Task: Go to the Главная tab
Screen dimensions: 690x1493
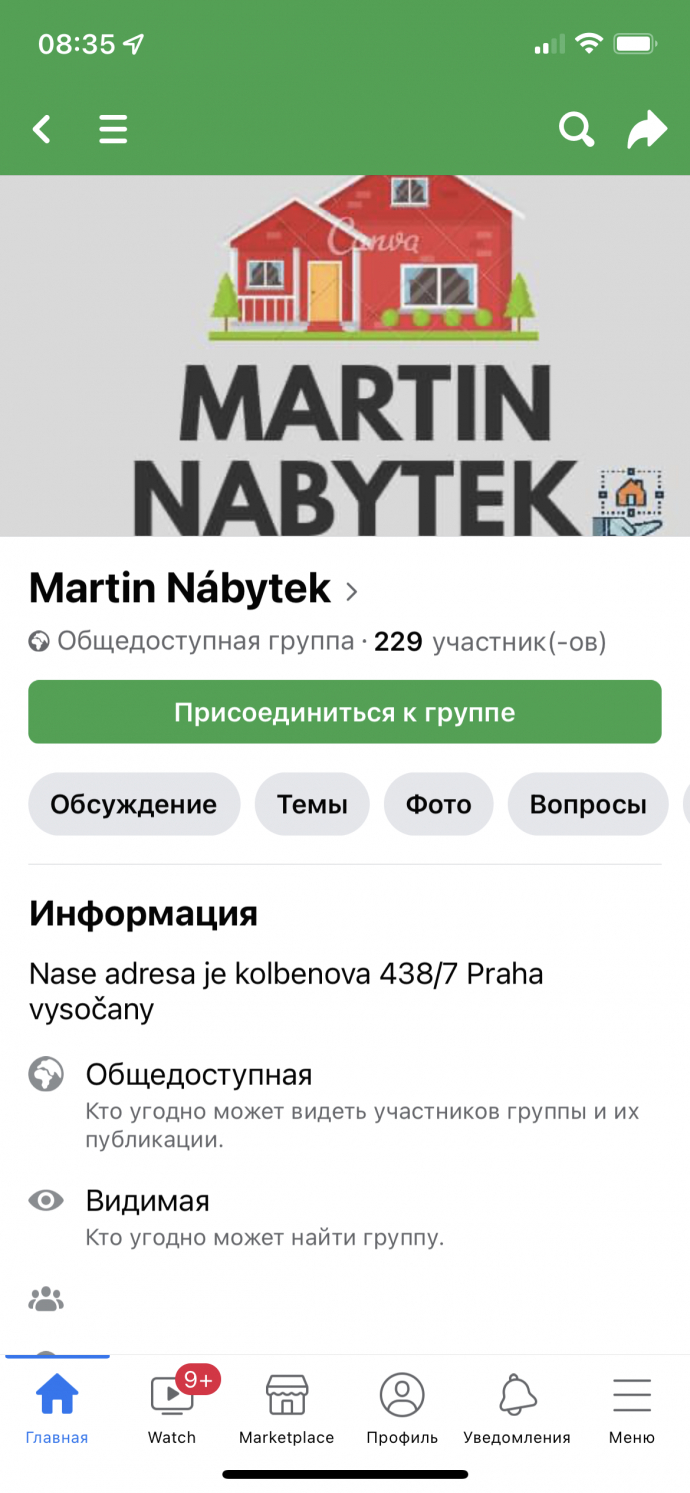Action: pos(57,1408)
